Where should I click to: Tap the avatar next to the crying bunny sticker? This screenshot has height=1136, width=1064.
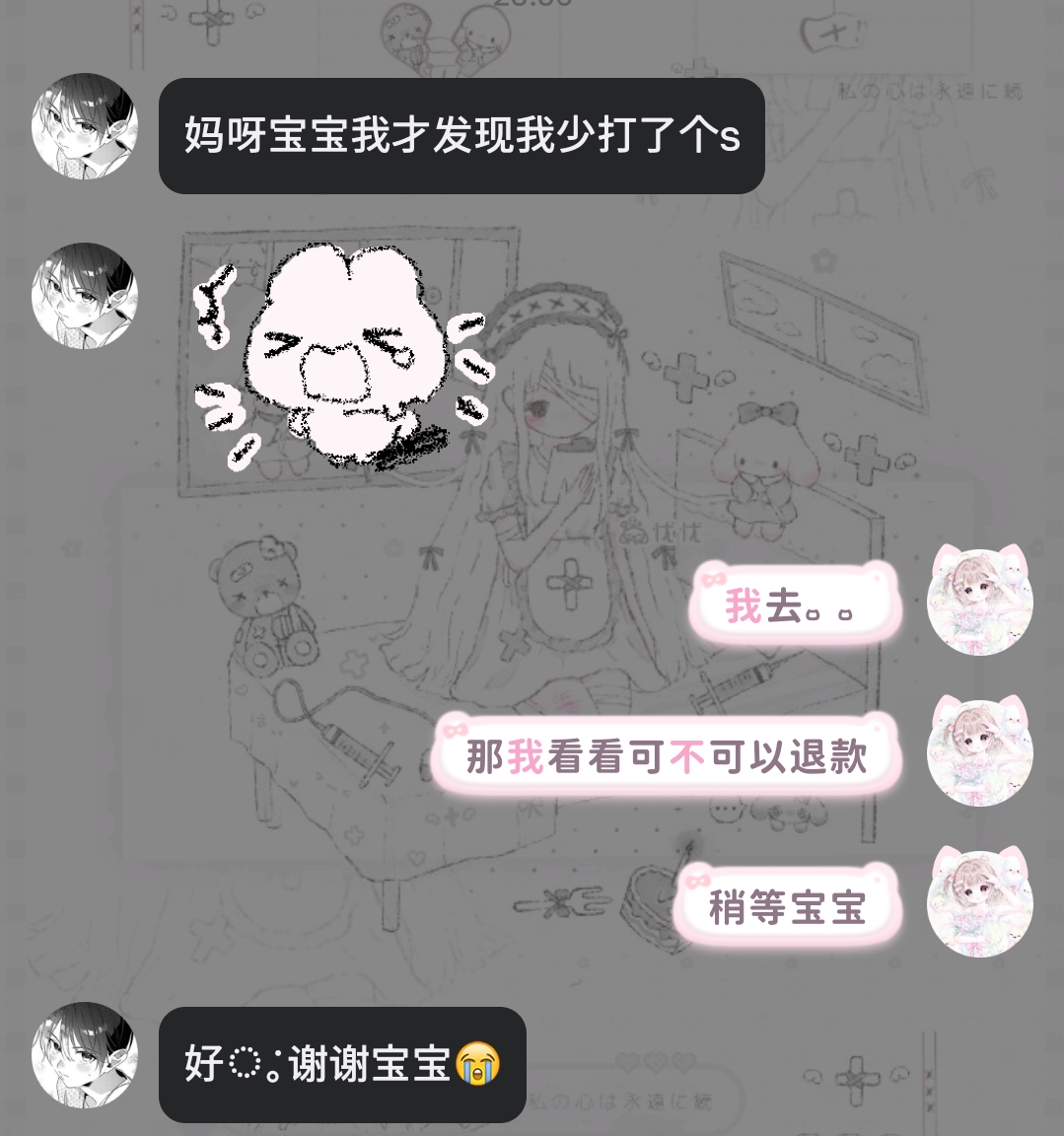click(x=85, y=296)
